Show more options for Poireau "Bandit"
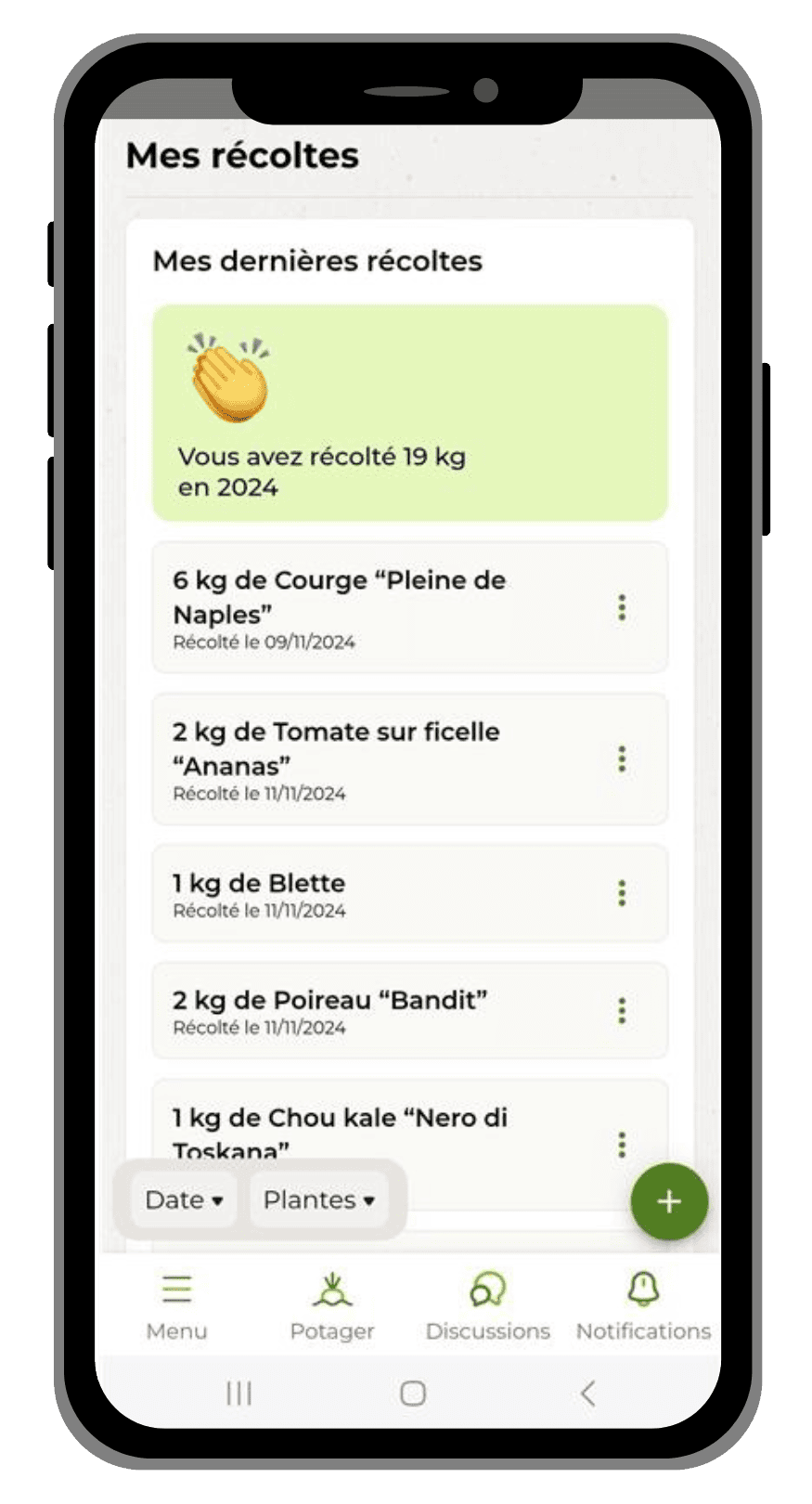The image size is (812, 1504). (x=622, y=1010)
